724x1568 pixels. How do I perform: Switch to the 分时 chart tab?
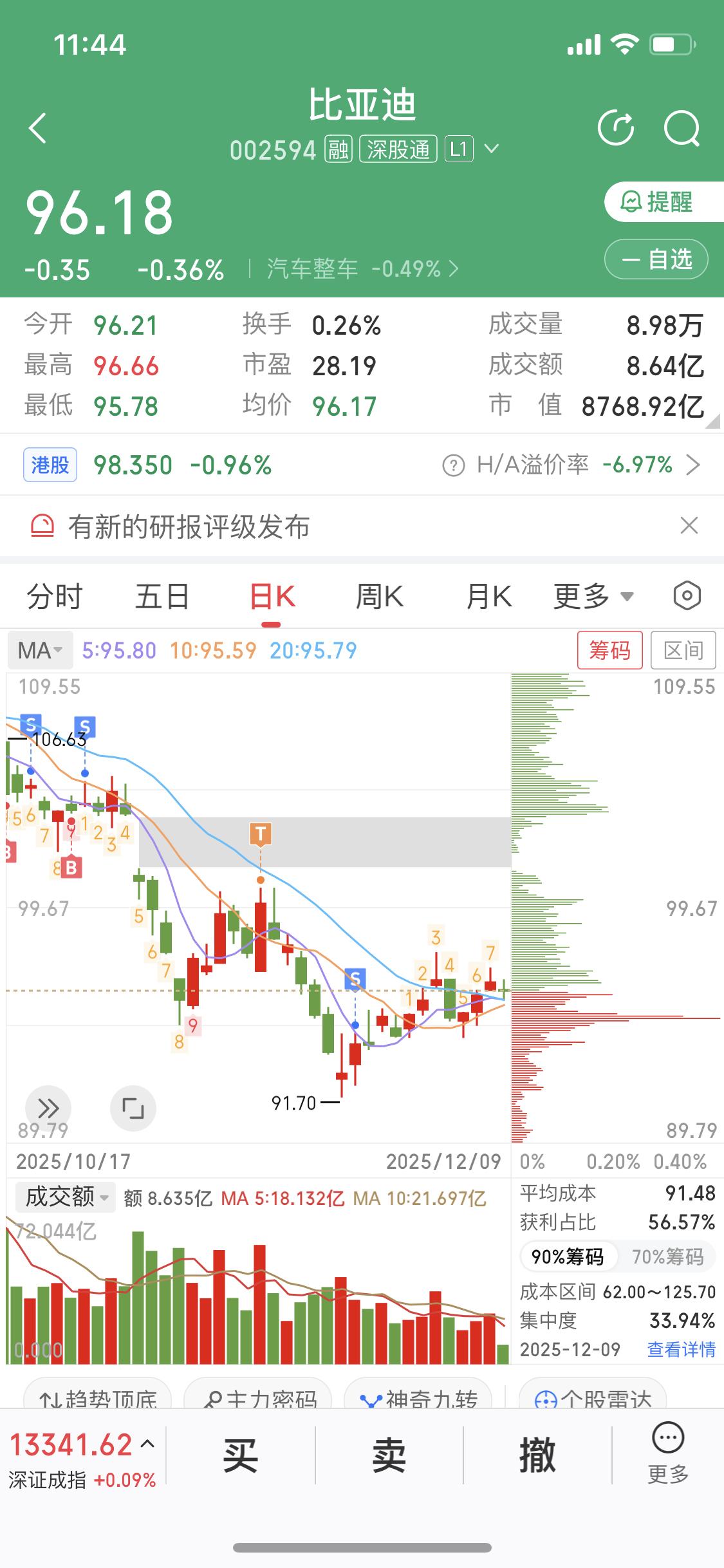tap(55, 595)
